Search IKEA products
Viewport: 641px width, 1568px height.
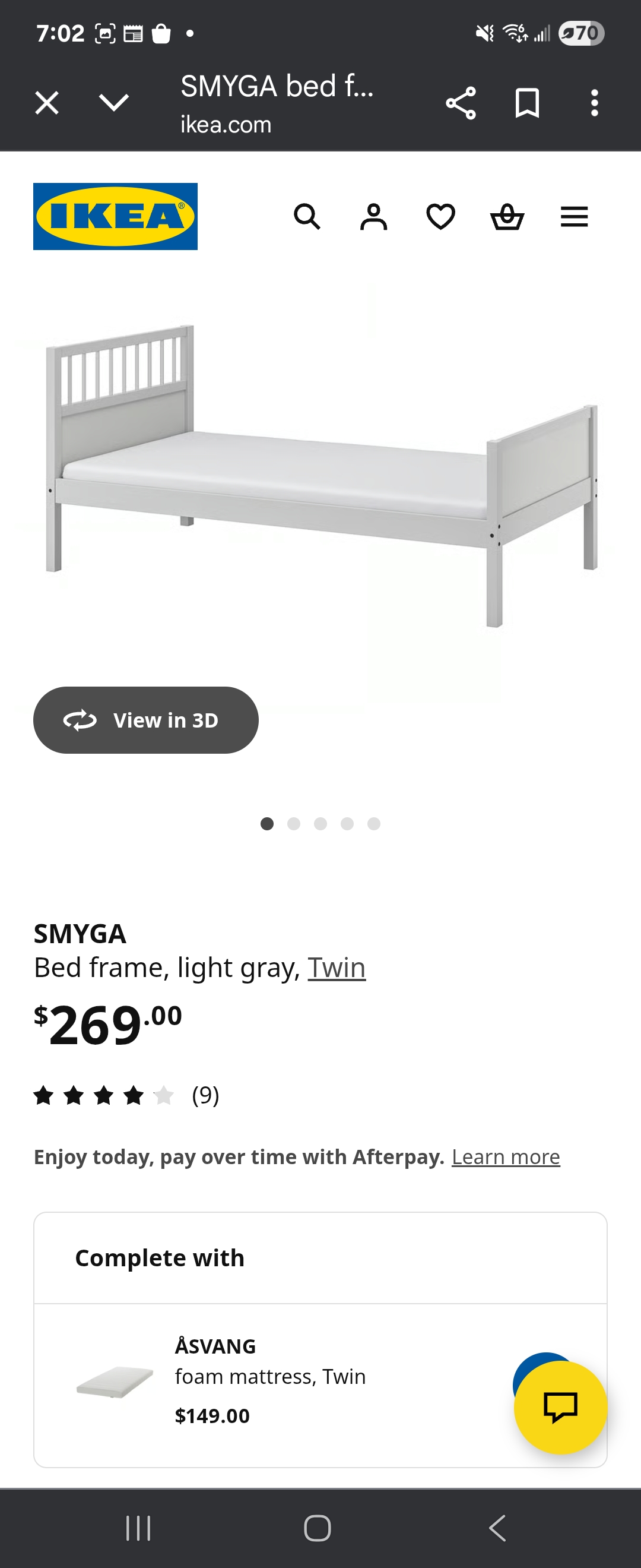click(x=306, y=217)
